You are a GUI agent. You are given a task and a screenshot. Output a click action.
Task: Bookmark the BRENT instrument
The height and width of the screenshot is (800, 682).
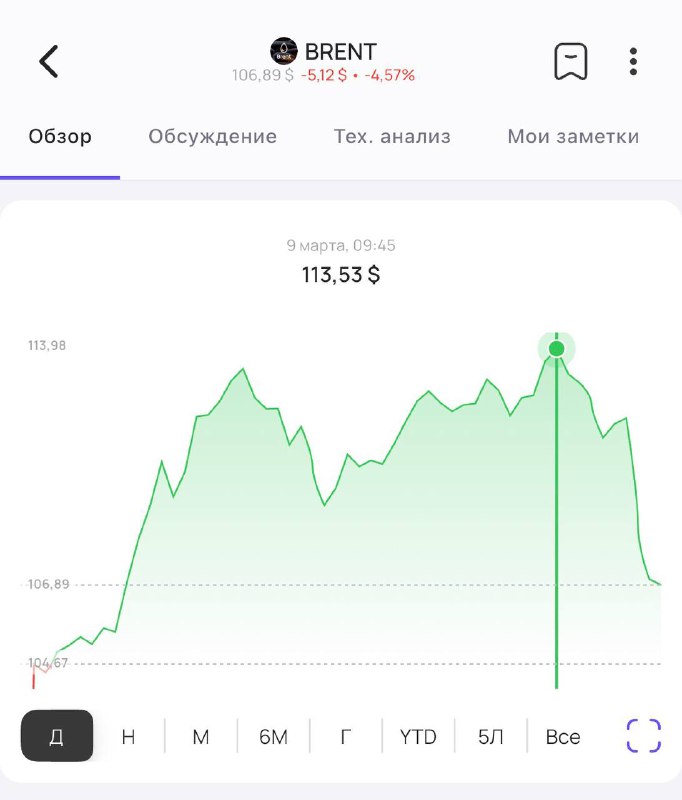(x=571, y=62)
